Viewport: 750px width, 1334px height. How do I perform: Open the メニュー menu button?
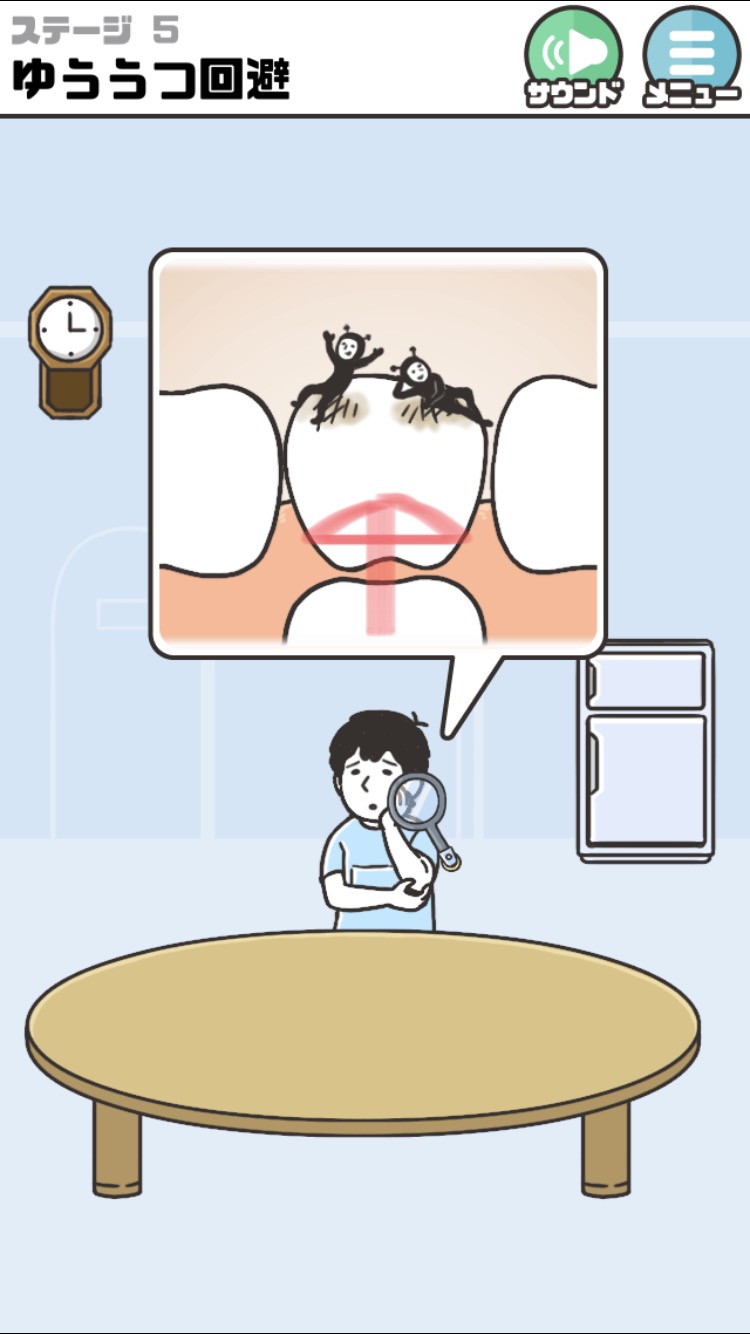click(692, 56)
